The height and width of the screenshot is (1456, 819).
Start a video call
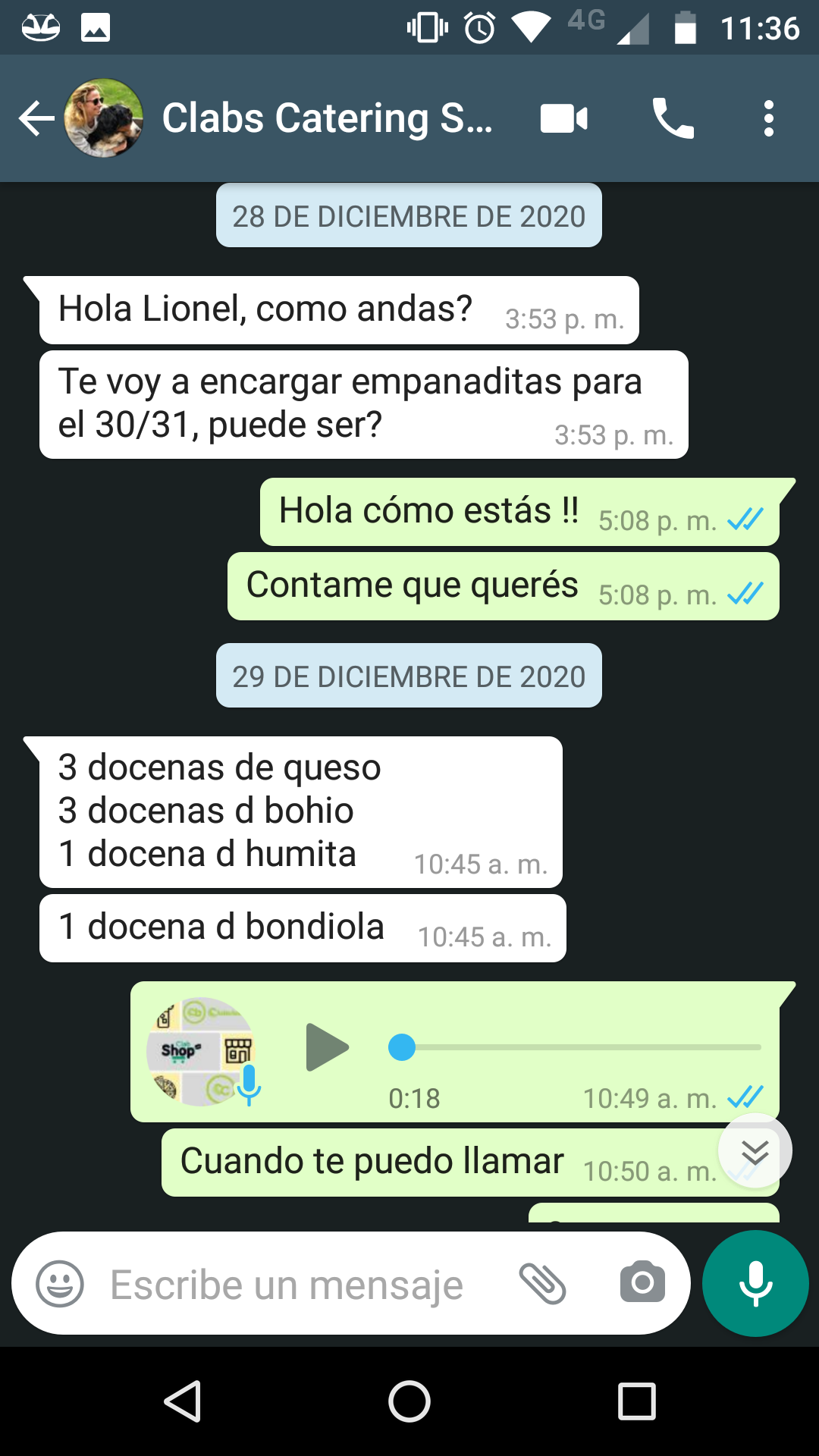563,118
